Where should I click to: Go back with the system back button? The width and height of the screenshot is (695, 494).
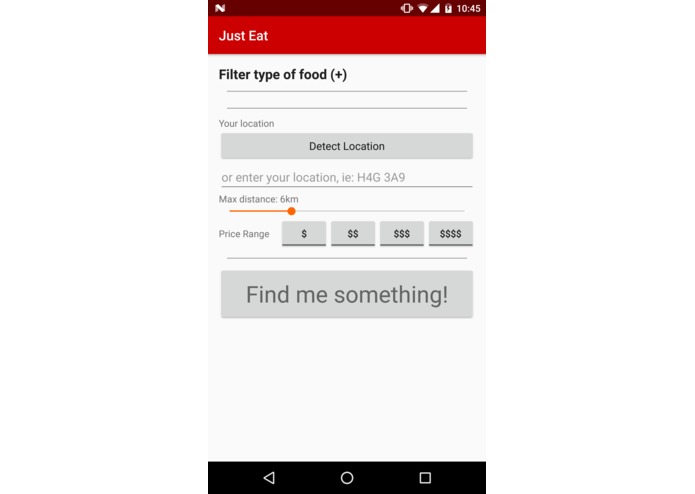pos(269,478)
